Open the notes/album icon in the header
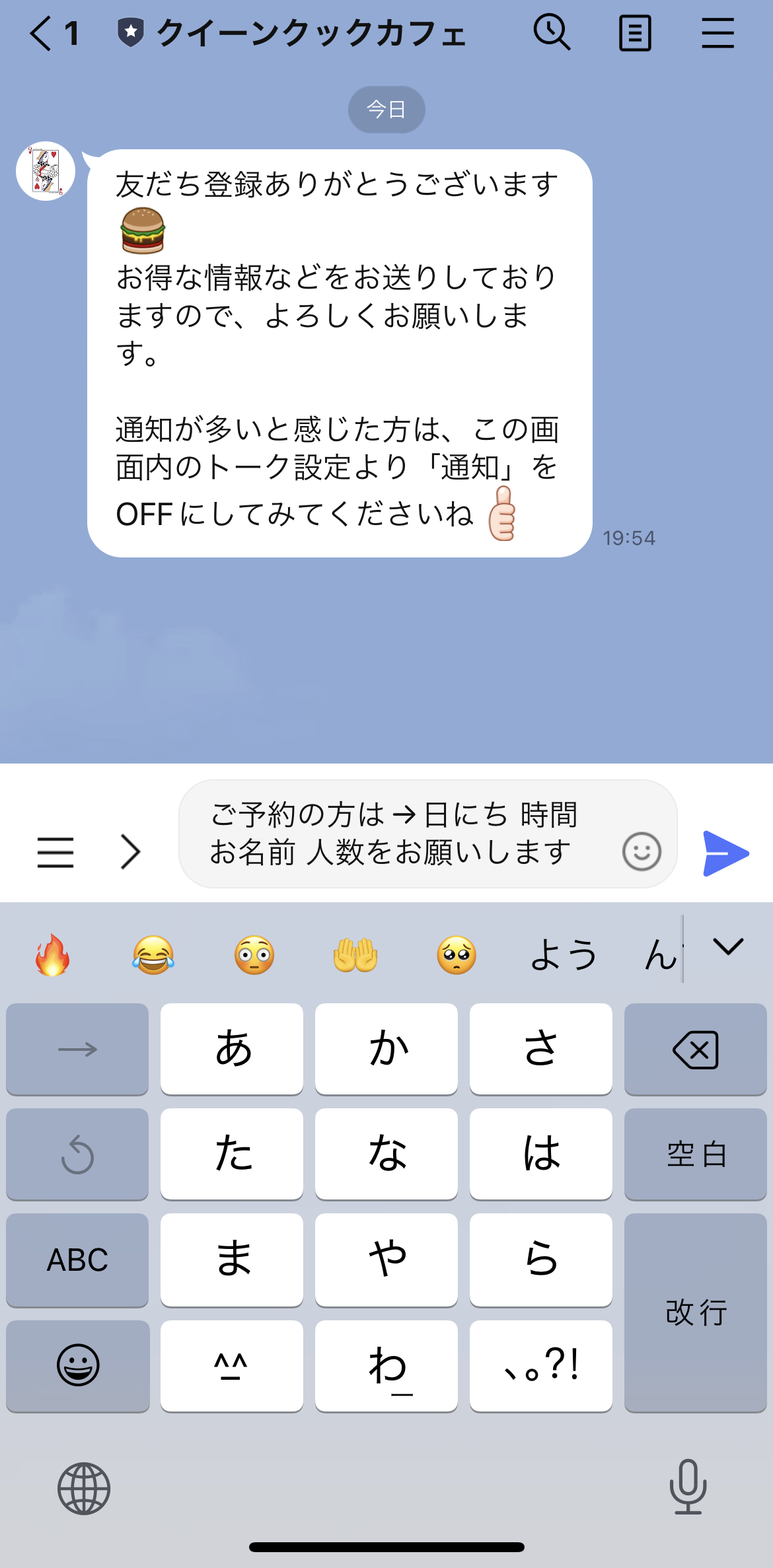Screen dimensions: 773x1568 tap(635, 33)
